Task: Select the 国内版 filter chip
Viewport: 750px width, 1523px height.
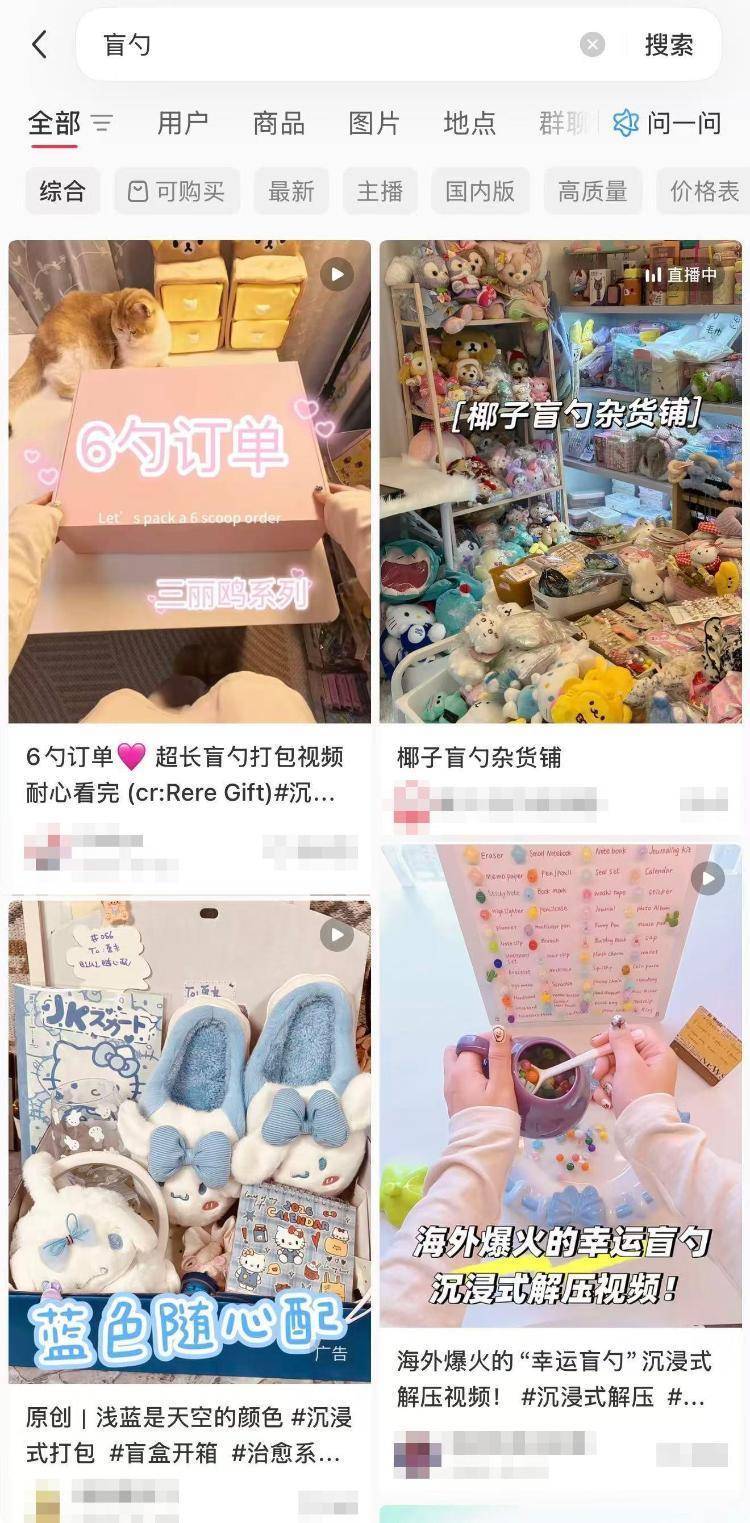Action: [x=480, y=191]
